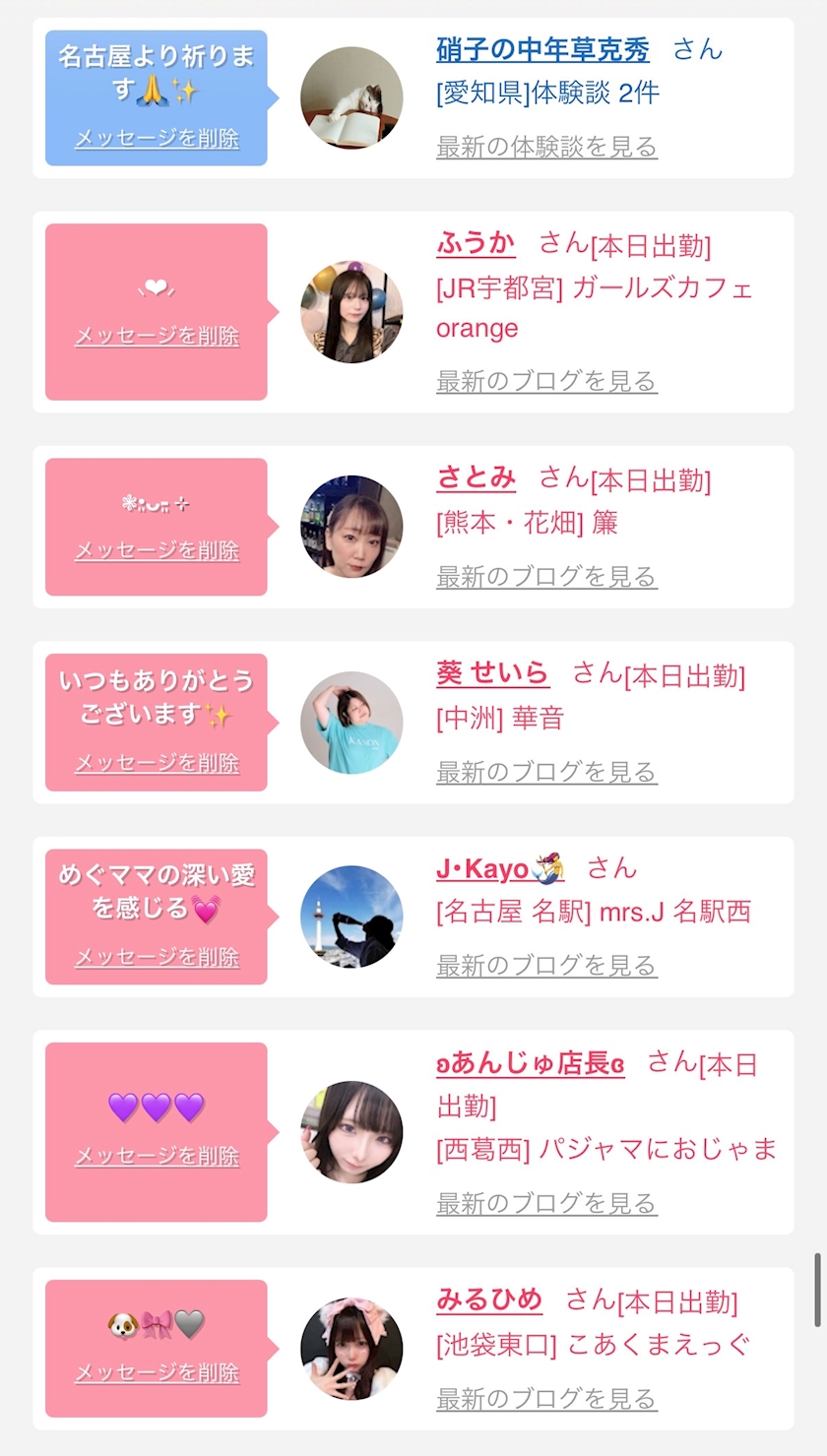
Task: View latest blog of みるひめ
Action: (x=546, y=1398)
